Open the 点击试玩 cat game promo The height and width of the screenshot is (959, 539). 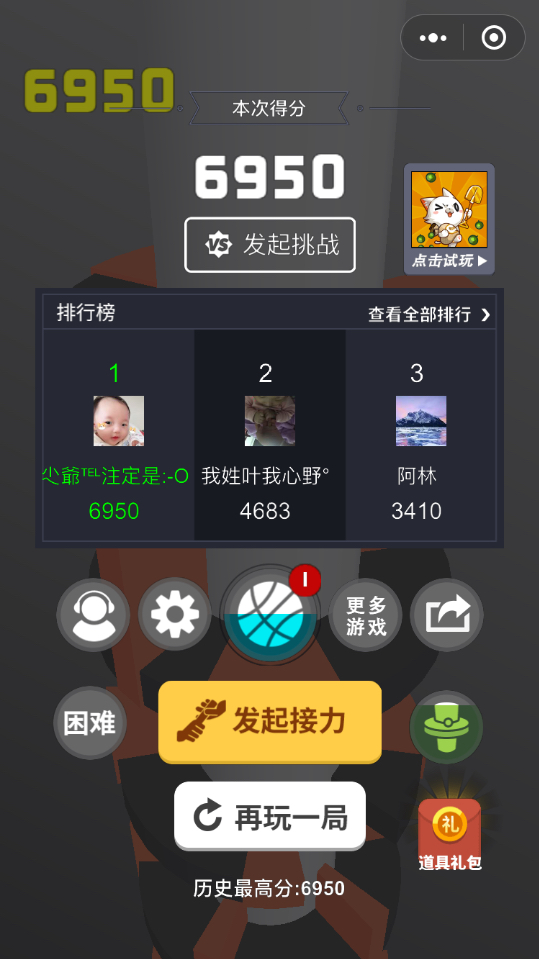449,218
